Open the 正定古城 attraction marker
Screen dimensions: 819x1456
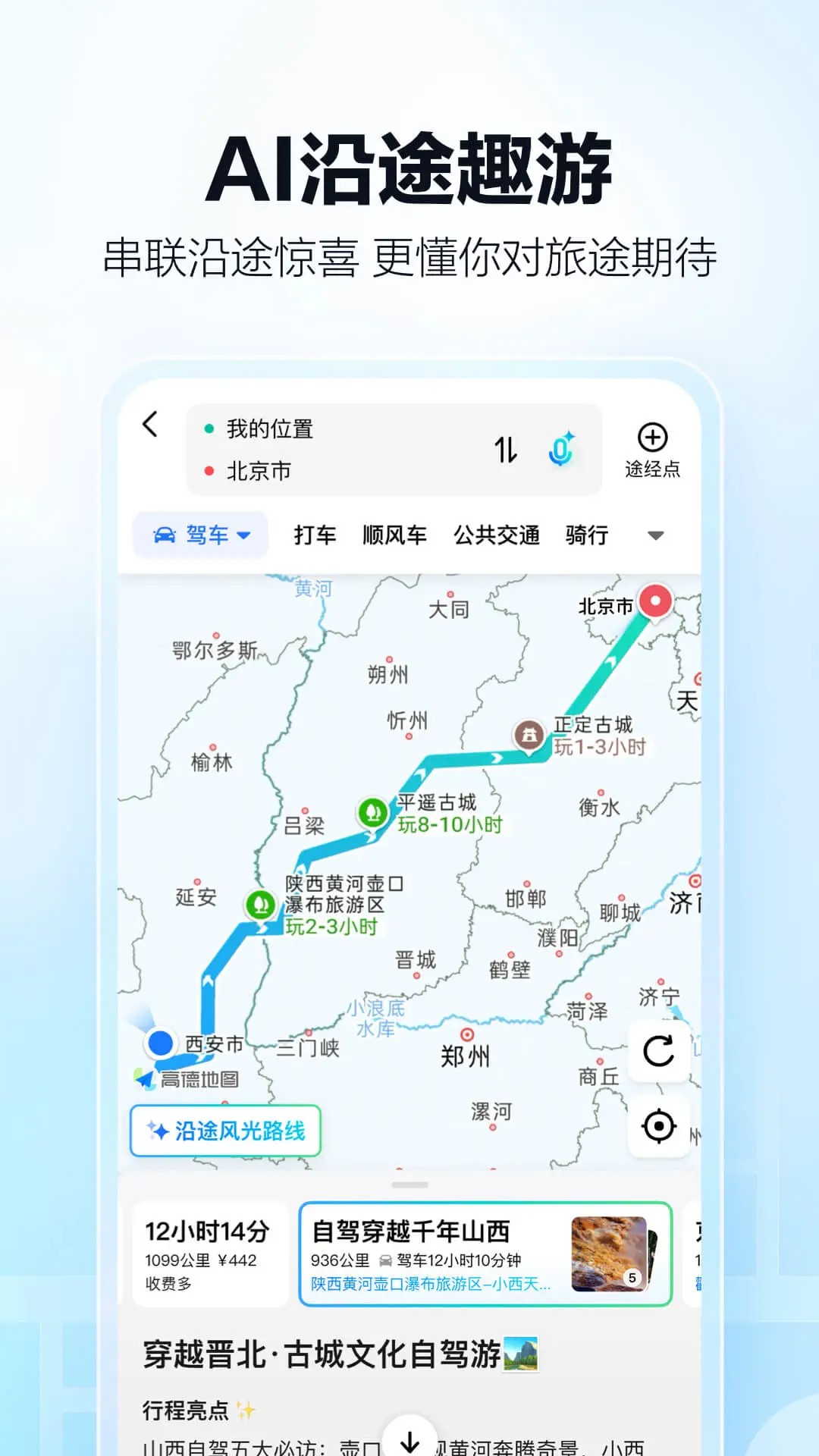(529, 733)
